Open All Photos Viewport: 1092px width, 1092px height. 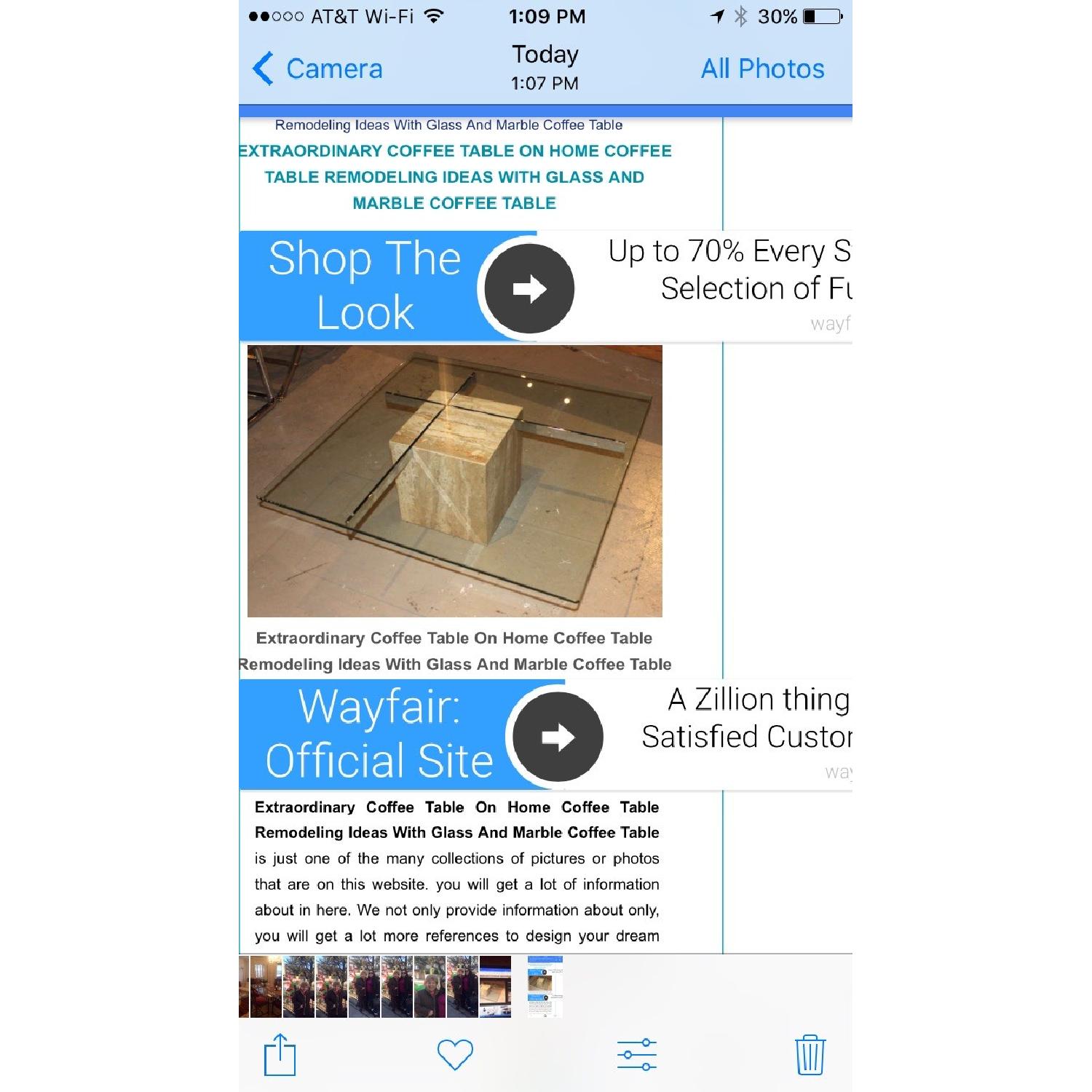(x=761, y=69)
